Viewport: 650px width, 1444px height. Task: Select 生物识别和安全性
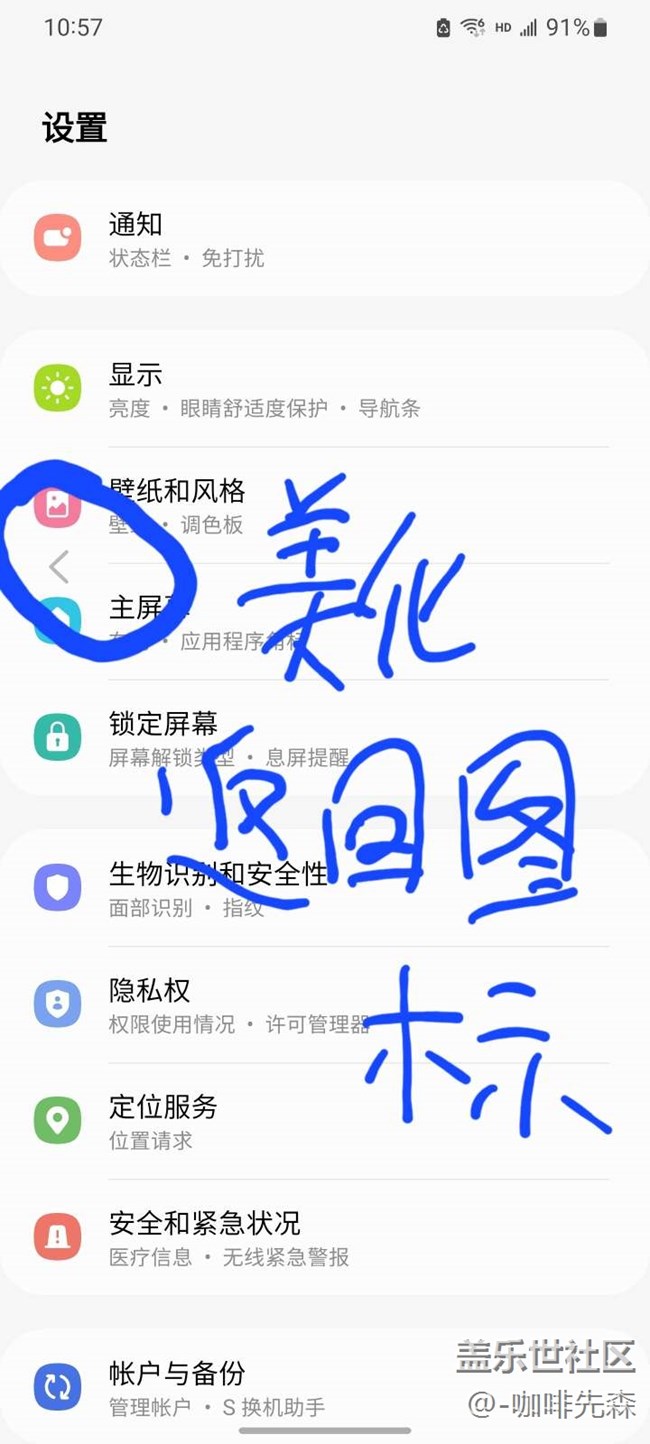(324, 888)
